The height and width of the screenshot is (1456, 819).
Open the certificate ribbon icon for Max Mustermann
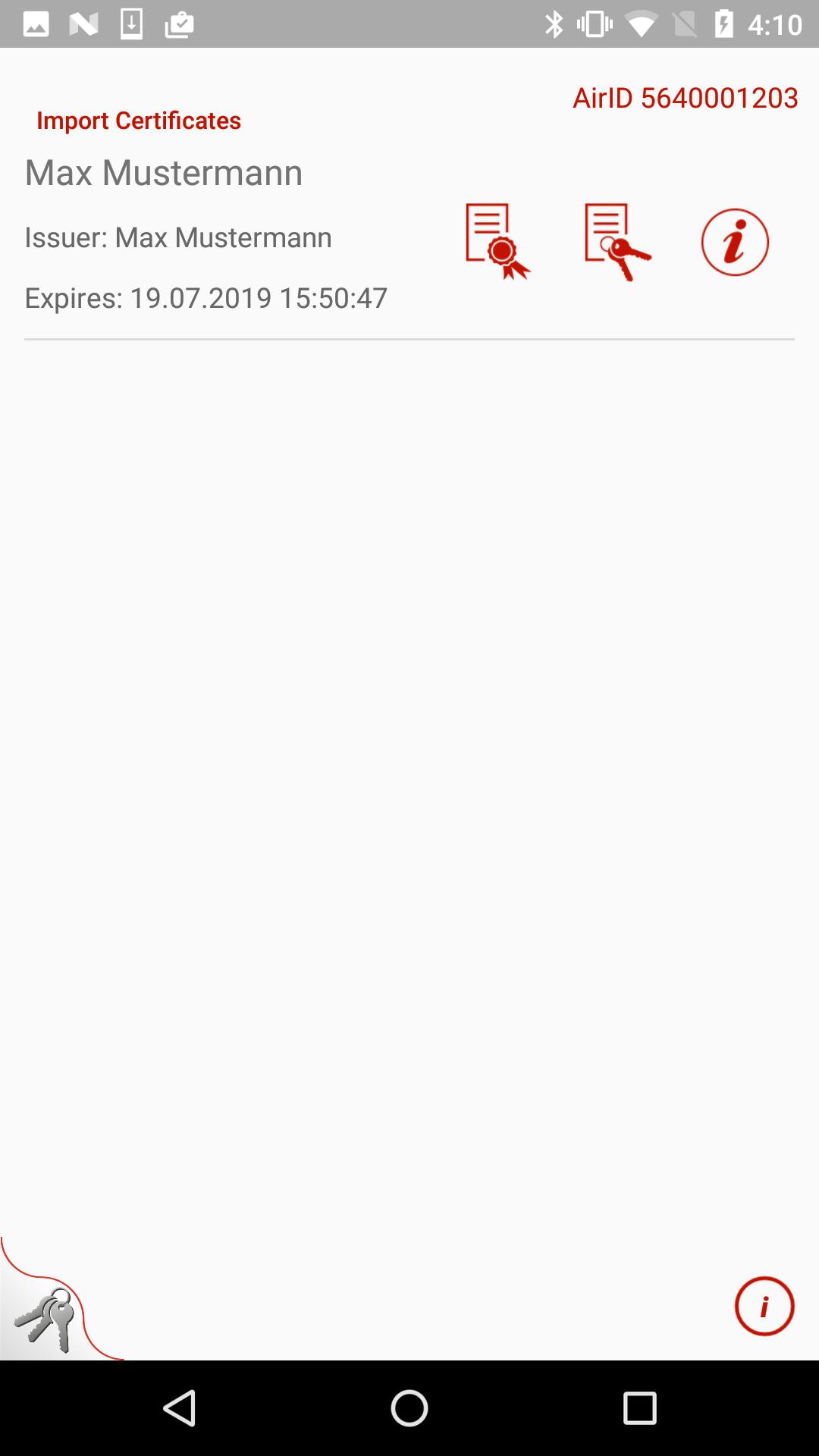pyautogui.click(x=497, y=242)
